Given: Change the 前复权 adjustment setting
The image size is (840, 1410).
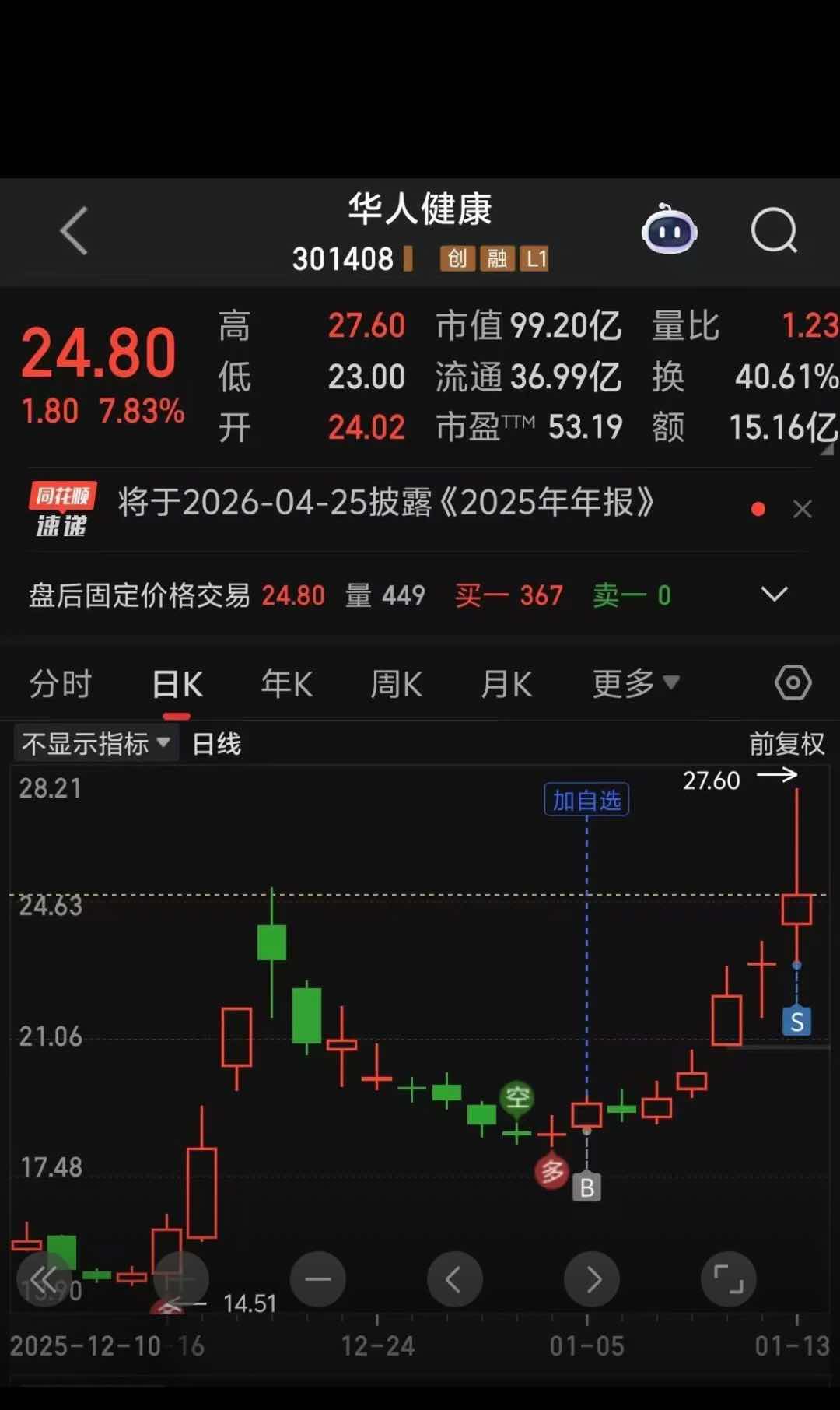Looking at the screenshot, I should [x=786, y=744].
